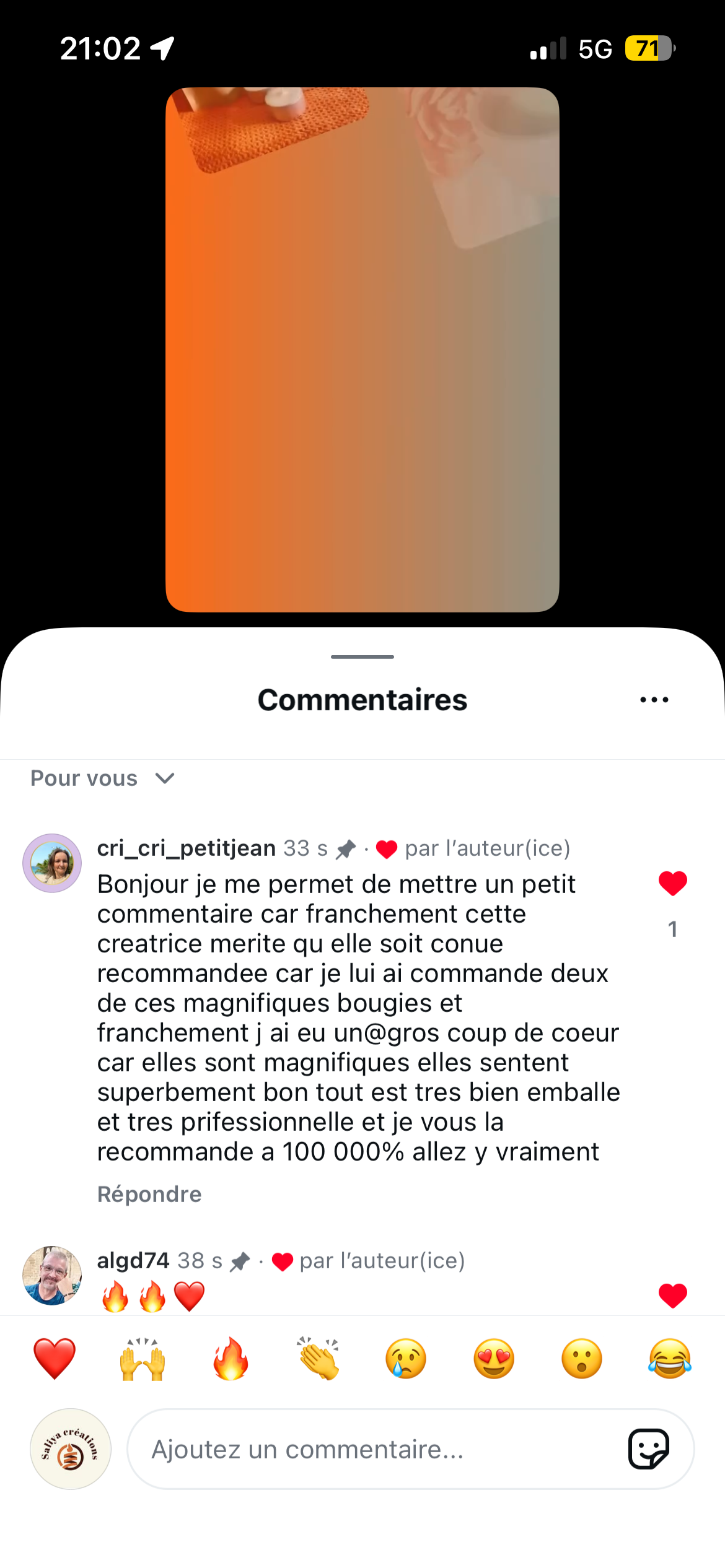
Task: Insert the clapping hands quick emoji
Action: tap(319, 1359)
